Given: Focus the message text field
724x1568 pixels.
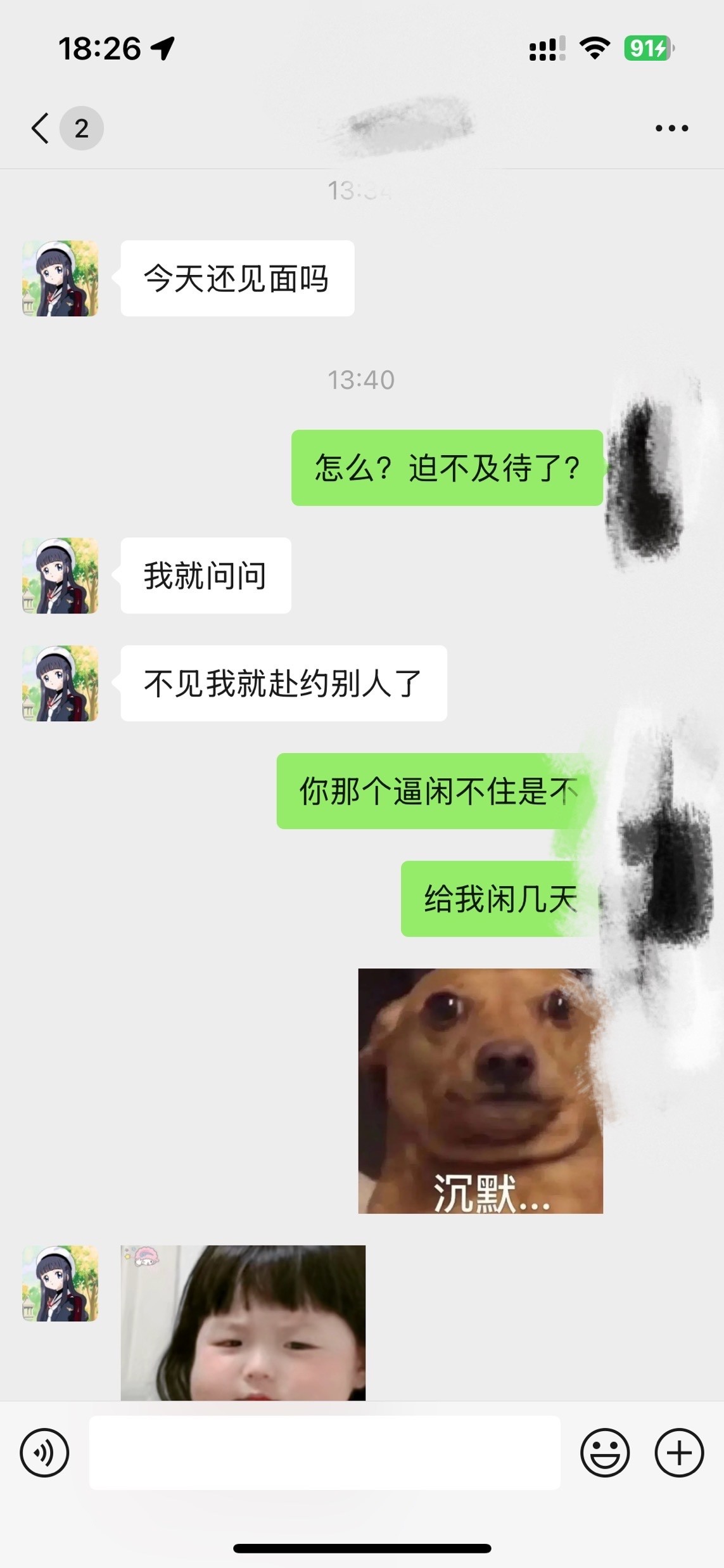Looking at the screenshot, I should (x=324, y=1453).
